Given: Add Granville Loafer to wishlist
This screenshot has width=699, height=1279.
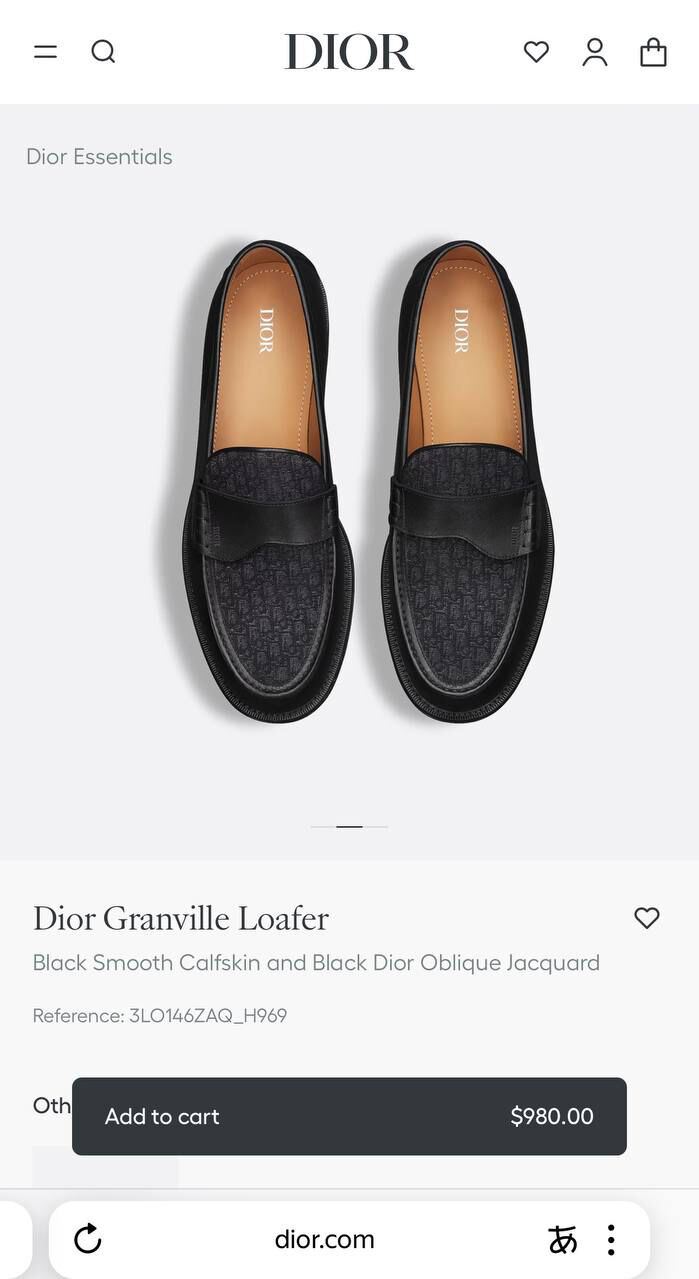Looking at the screenshot, I should (x=647, y=917).
